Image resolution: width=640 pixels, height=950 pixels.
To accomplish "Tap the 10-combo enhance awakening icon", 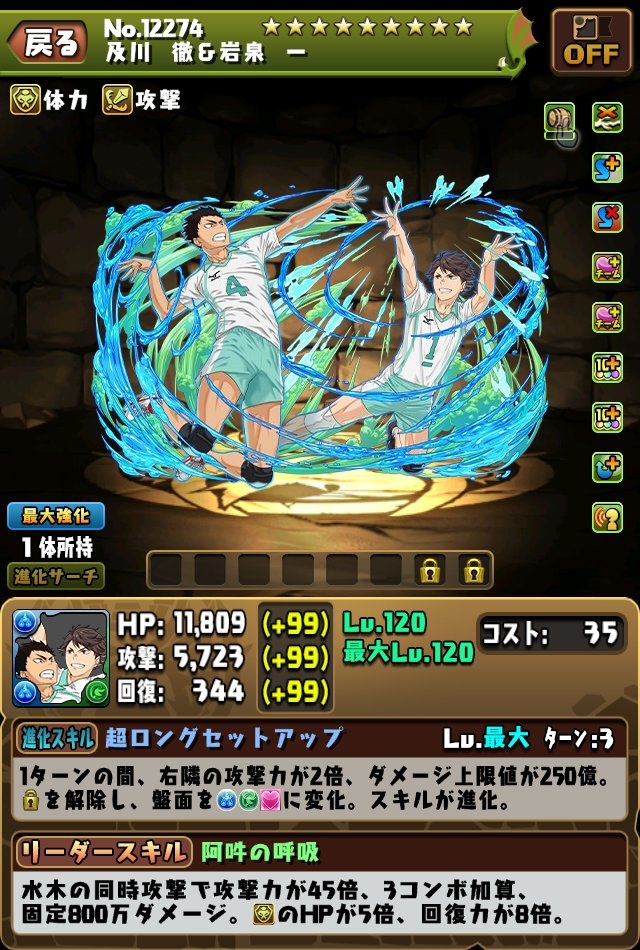I will point(607,368).
